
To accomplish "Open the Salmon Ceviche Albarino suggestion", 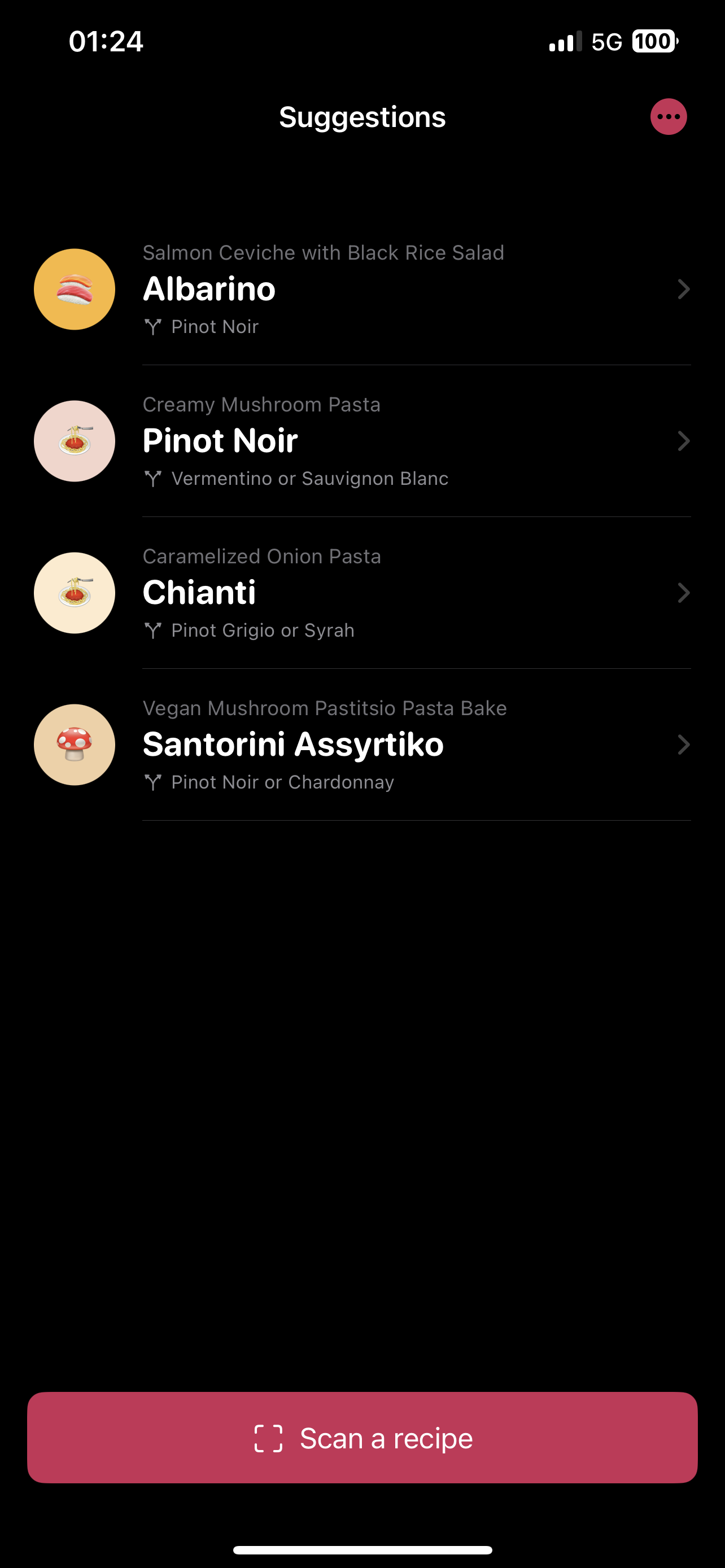I will coord(362,289).
